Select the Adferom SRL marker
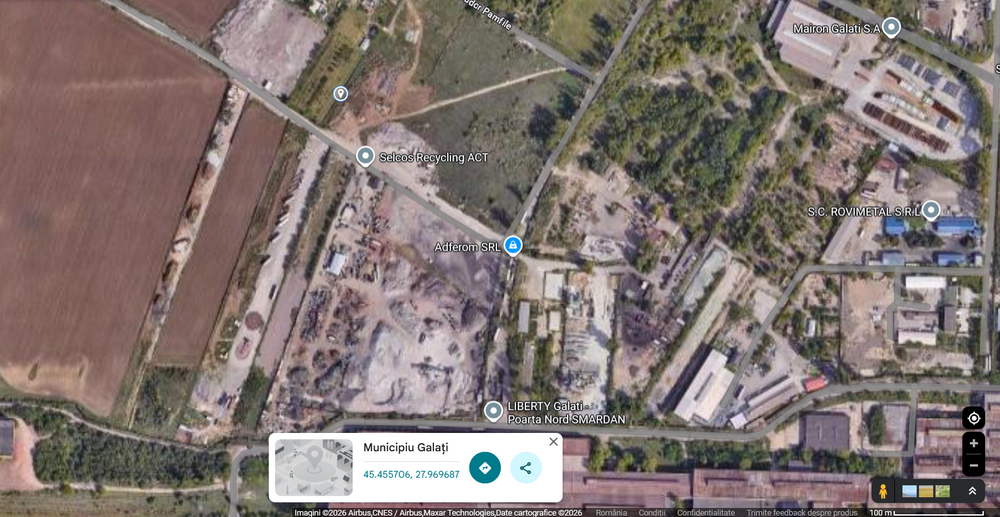Image resolution: width=1000 pixels, height=517 pixels. 513,245
